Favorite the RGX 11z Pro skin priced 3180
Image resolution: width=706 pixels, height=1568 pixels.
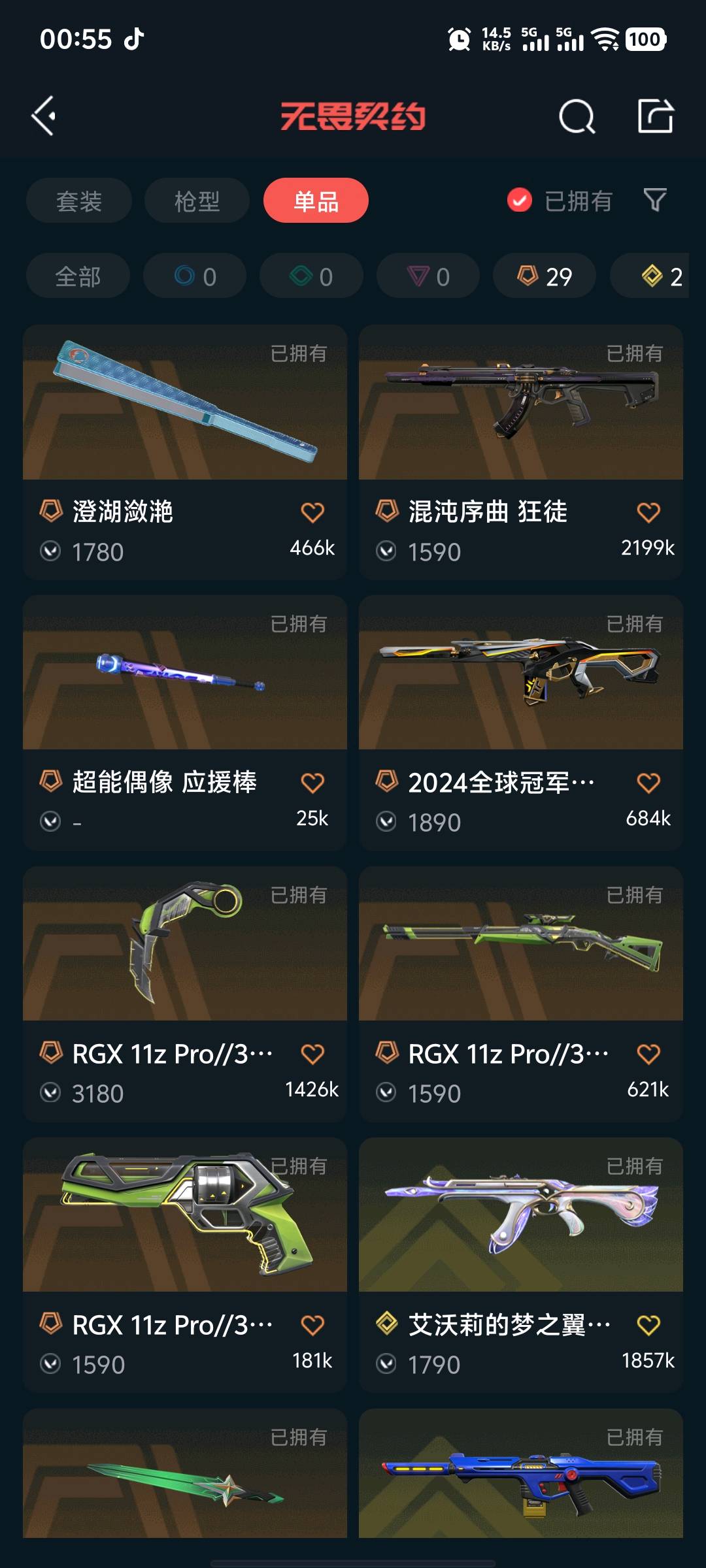pos(312,1054)
